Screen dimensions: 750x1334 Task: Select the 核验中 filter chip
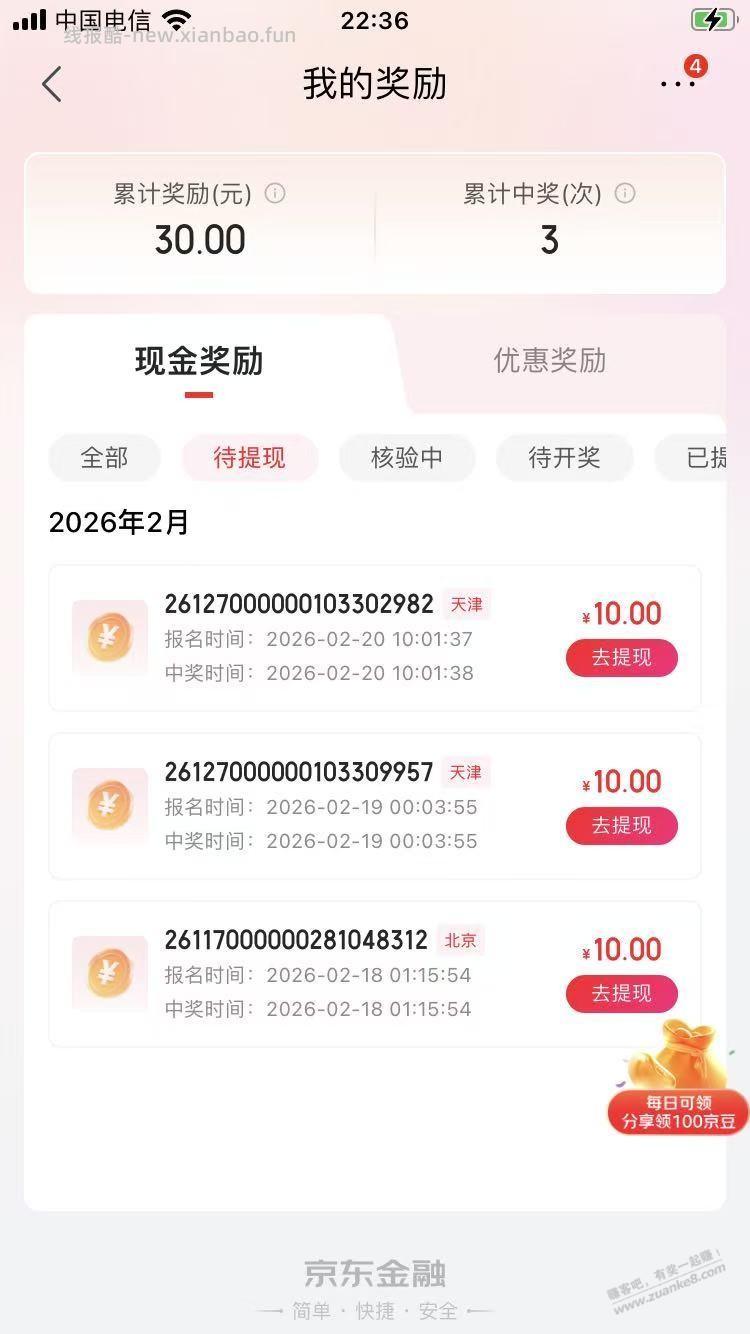pos(407,457)
